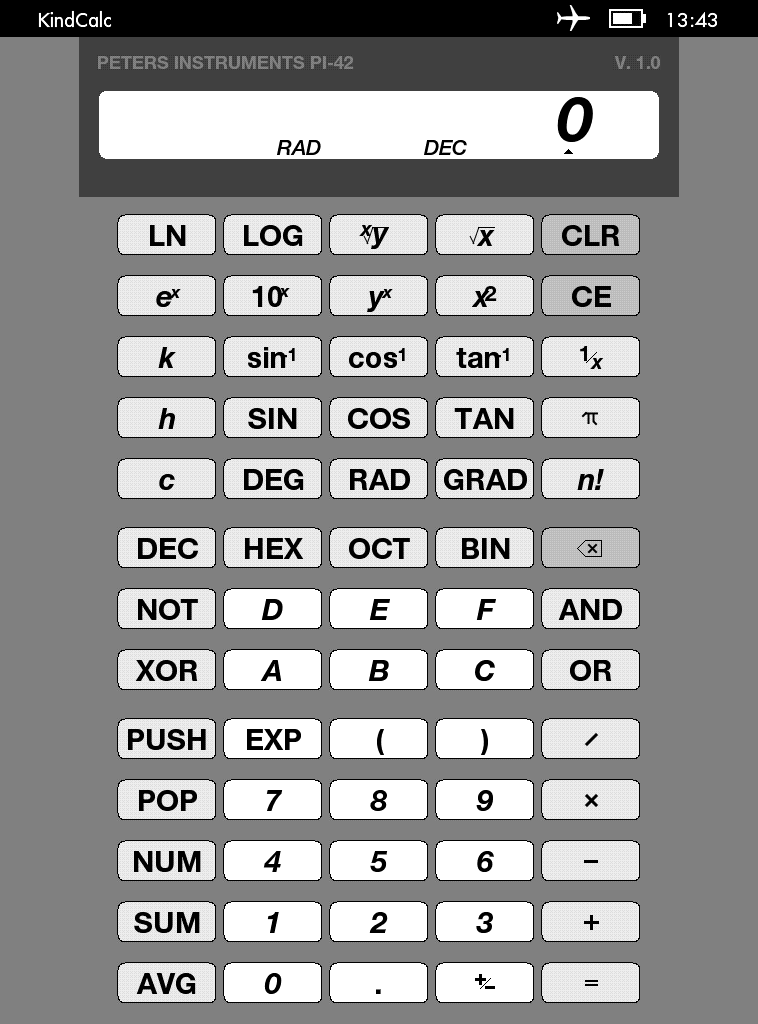Calculate the natural logarithm with LN
Image resolution: width=758 pixels, height=1024 pixels.
(x=167, y=236)
